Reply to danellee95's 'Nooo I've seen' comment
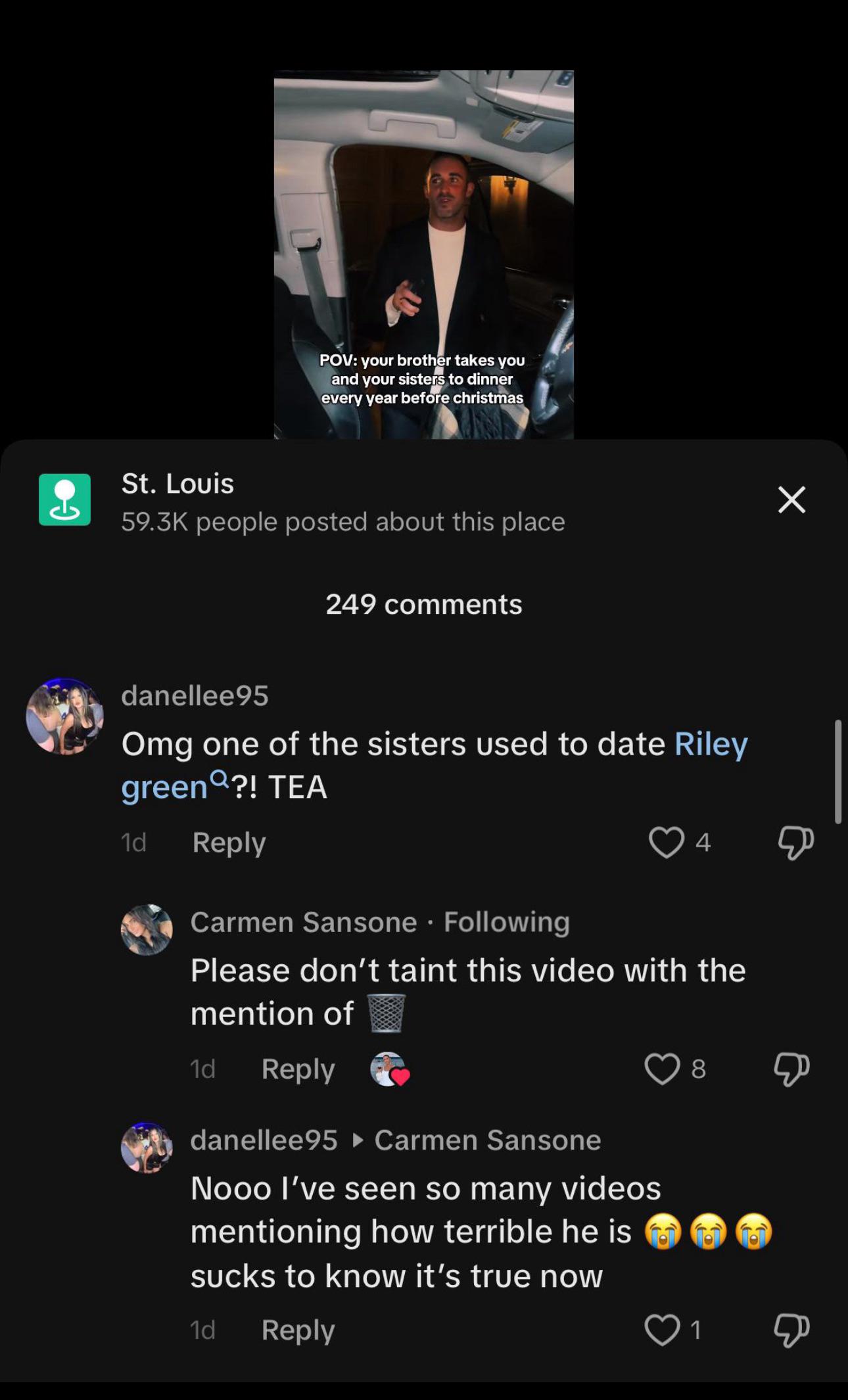Screen dimensions: 848x1400 [298, 1330]
